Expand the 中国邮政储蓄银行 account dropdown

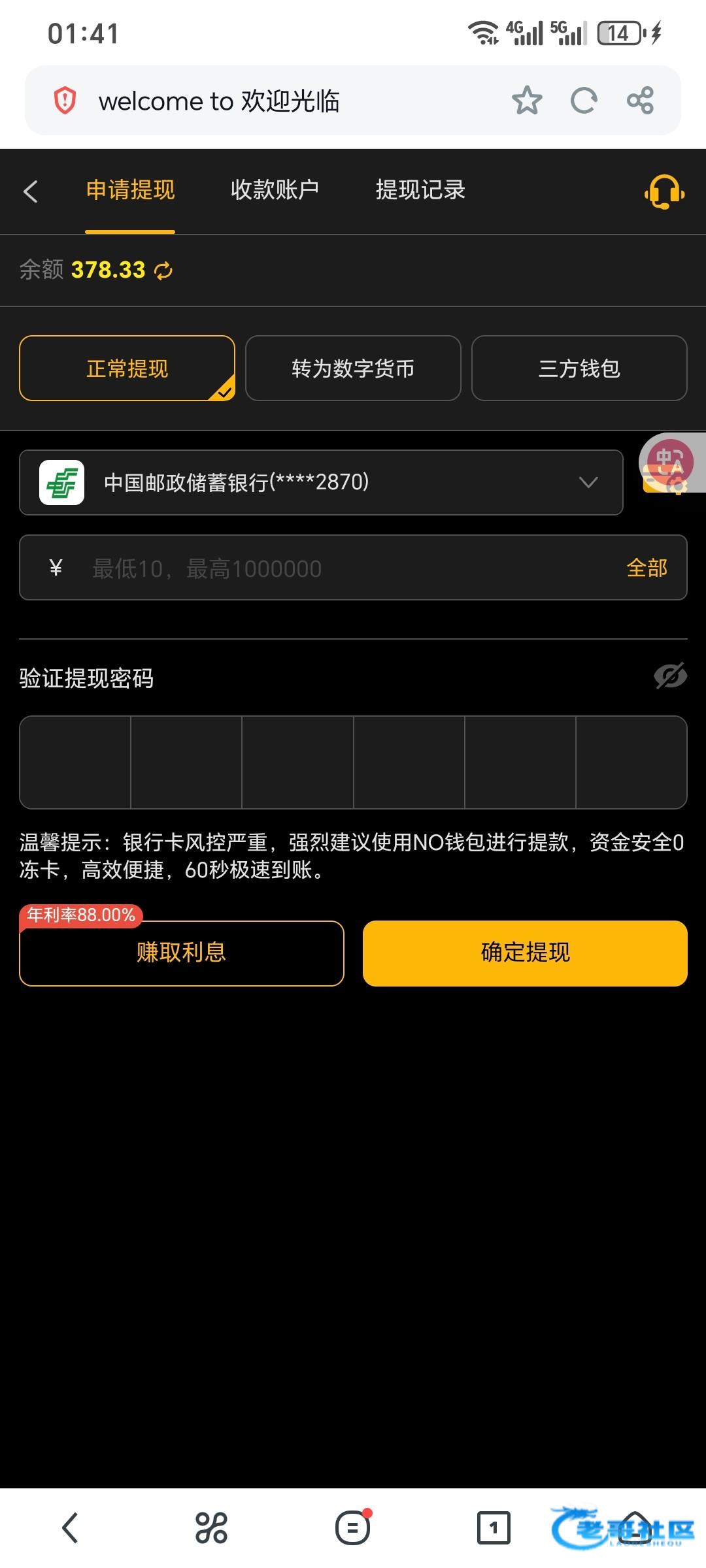pos(321,482)
